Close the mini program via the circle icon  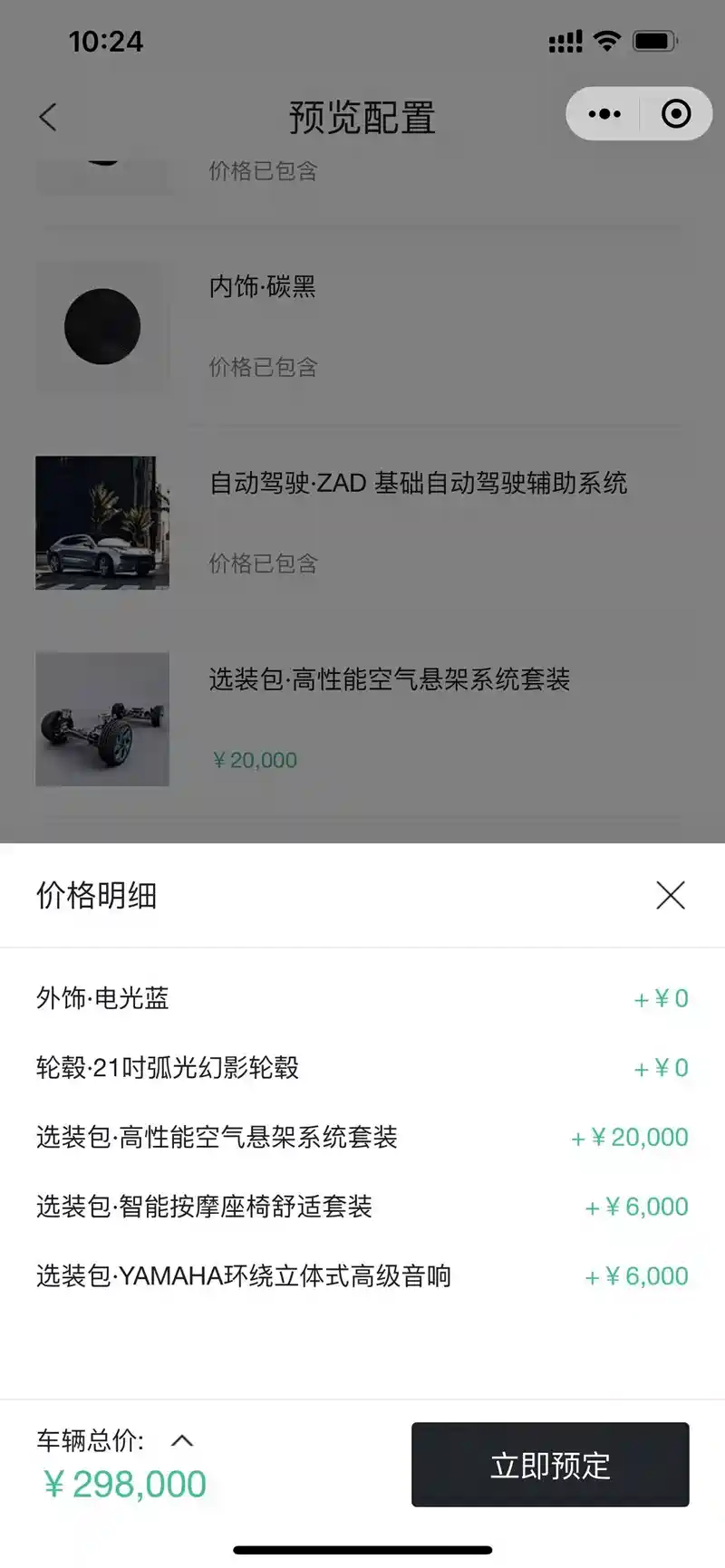[x=676, y=114]
